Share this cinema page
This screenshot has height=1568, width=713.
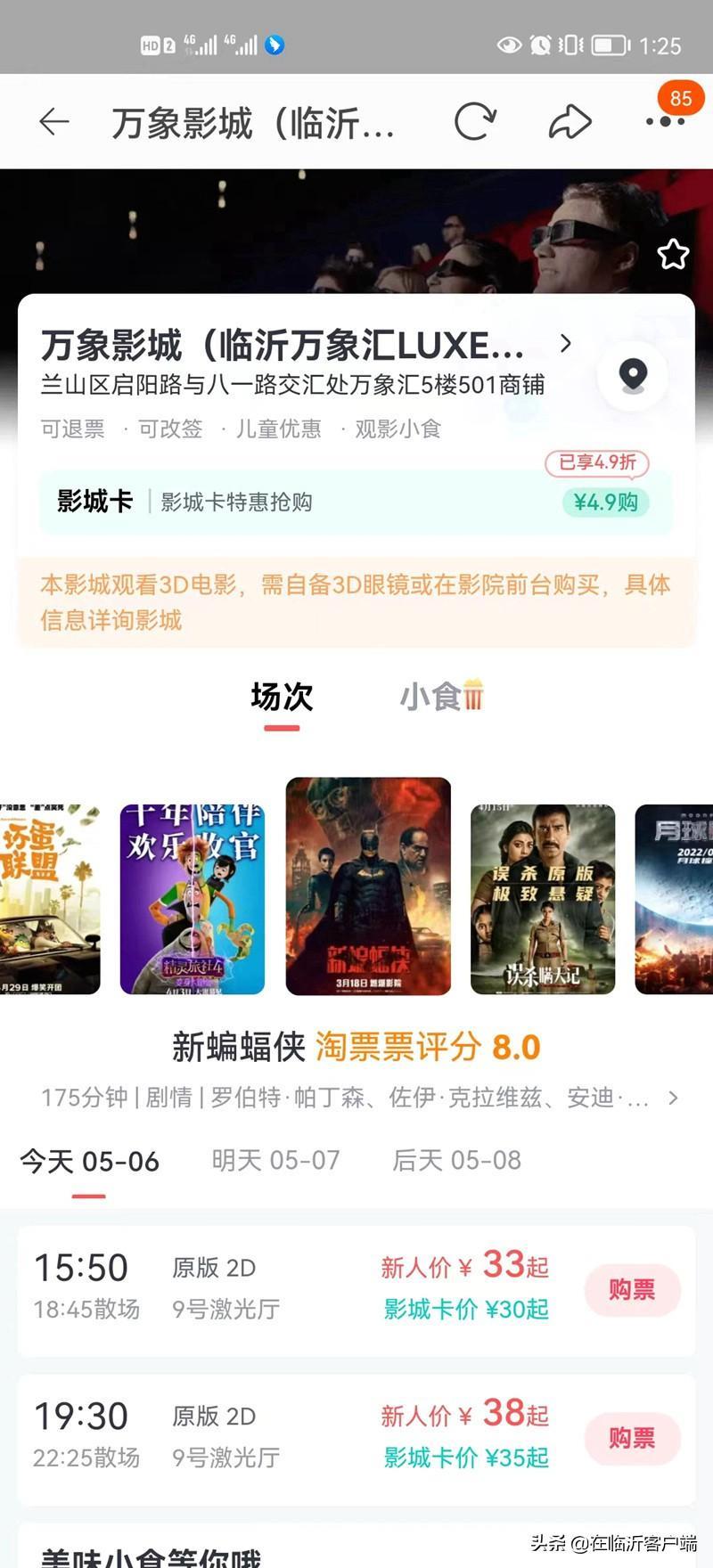point(570,122)
